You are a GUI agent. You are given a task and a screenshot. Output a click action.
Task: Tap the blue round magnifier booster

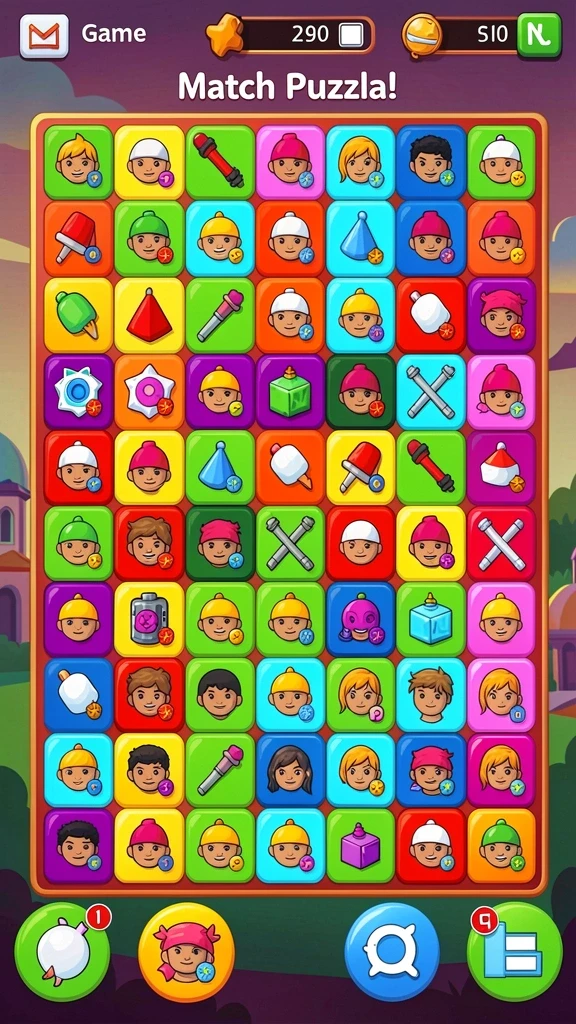pyautogui.click(x=392, y=951)
